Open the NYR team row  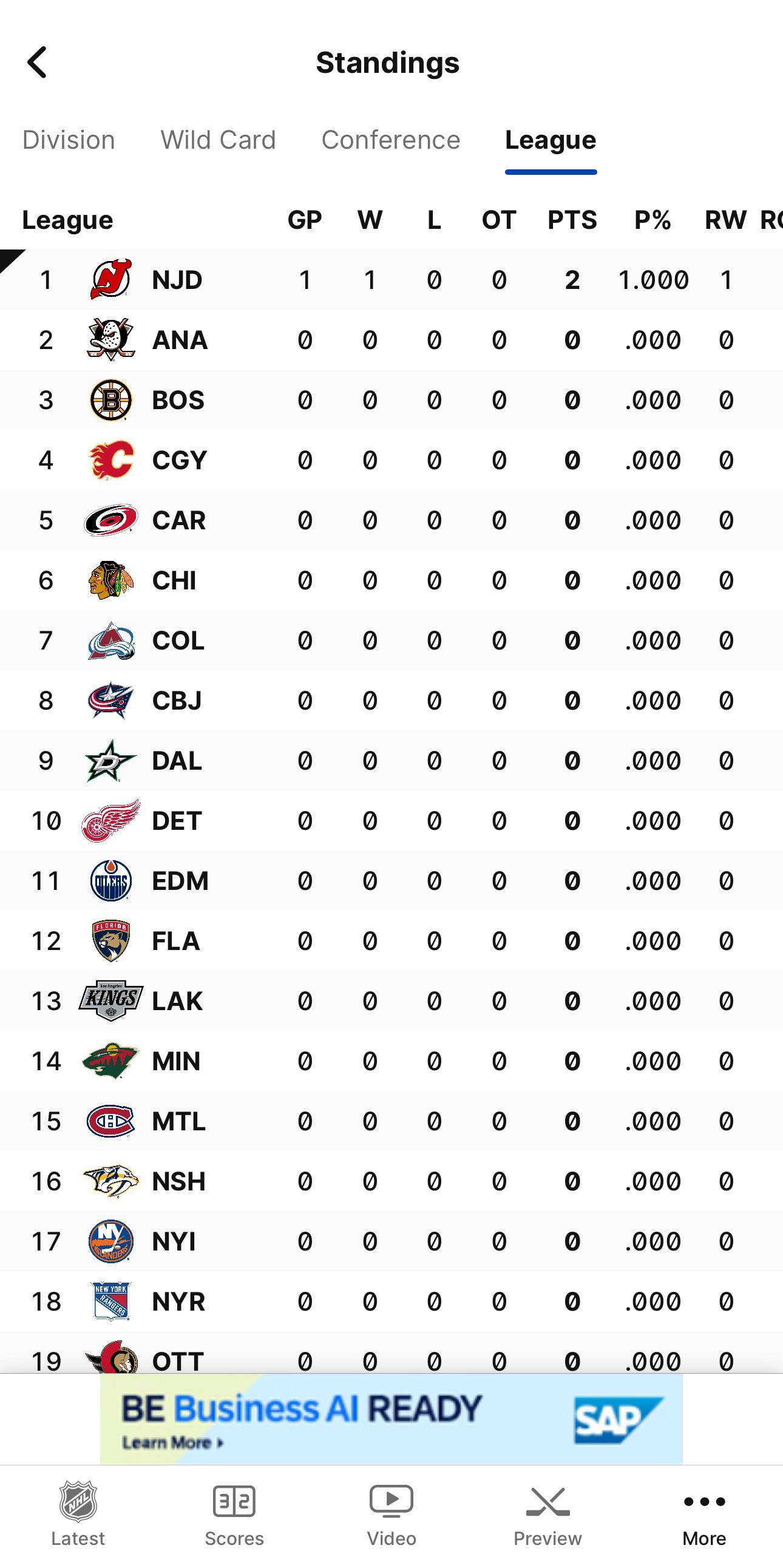178,1302
